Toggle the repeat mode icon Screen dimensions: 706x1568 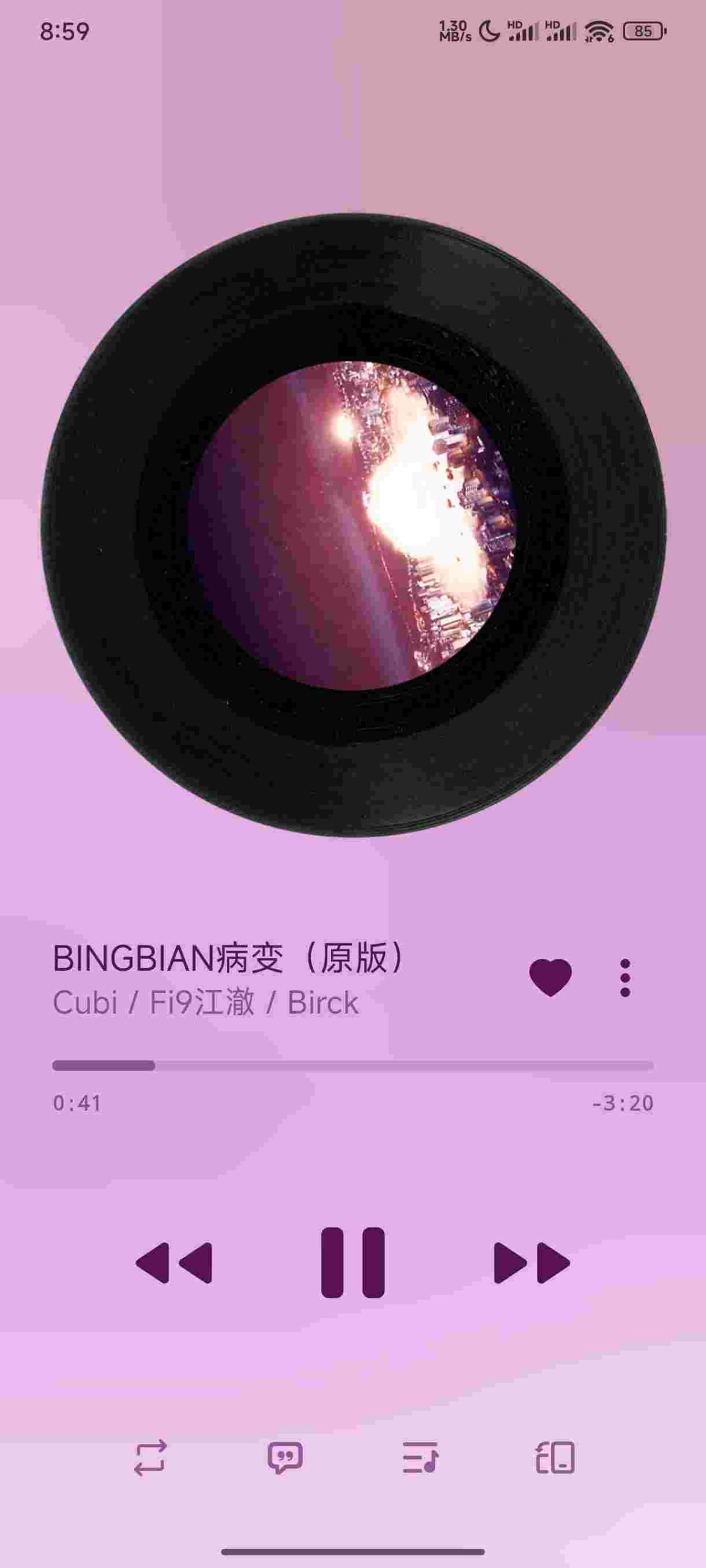coord(150,1458)
